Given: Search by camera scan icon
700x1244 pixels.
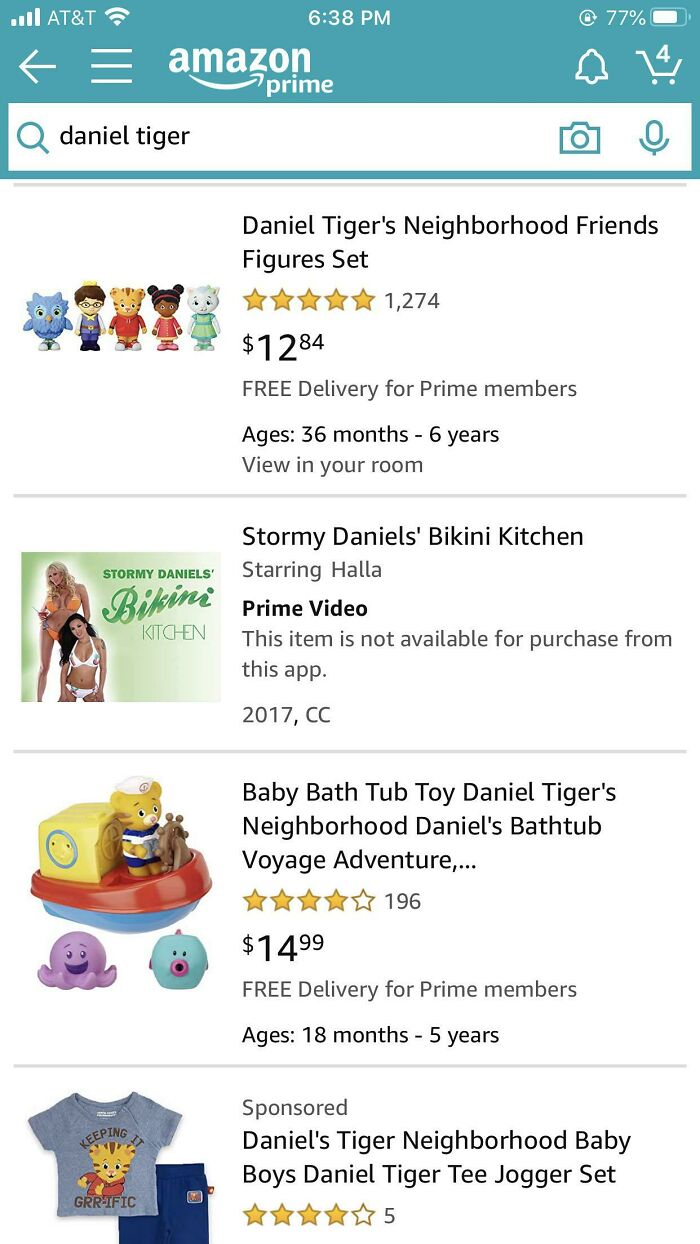Looking at the screenshot, I should click(579, 138).
